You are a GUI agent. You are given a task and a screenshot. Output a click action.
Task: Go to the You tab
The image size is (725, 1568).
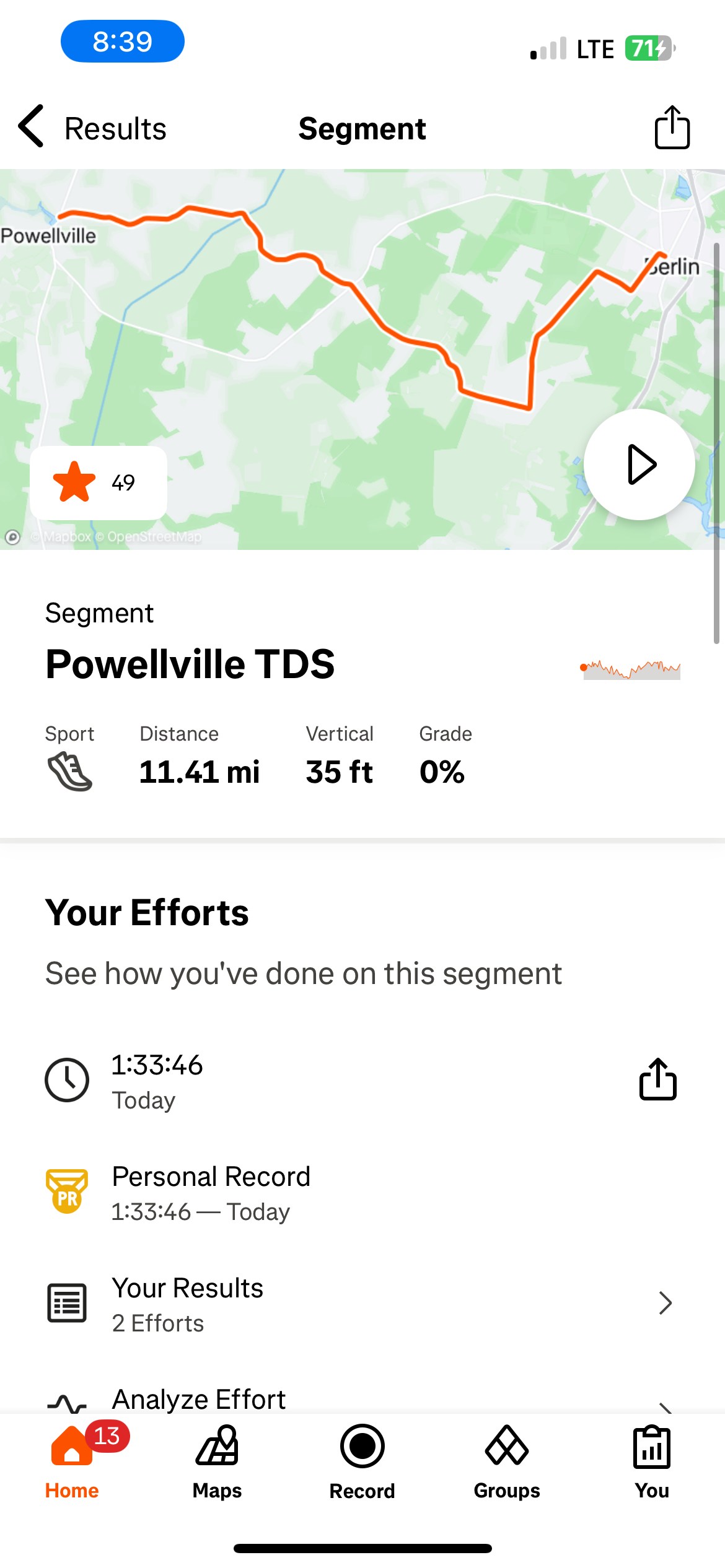(652, 1463)
